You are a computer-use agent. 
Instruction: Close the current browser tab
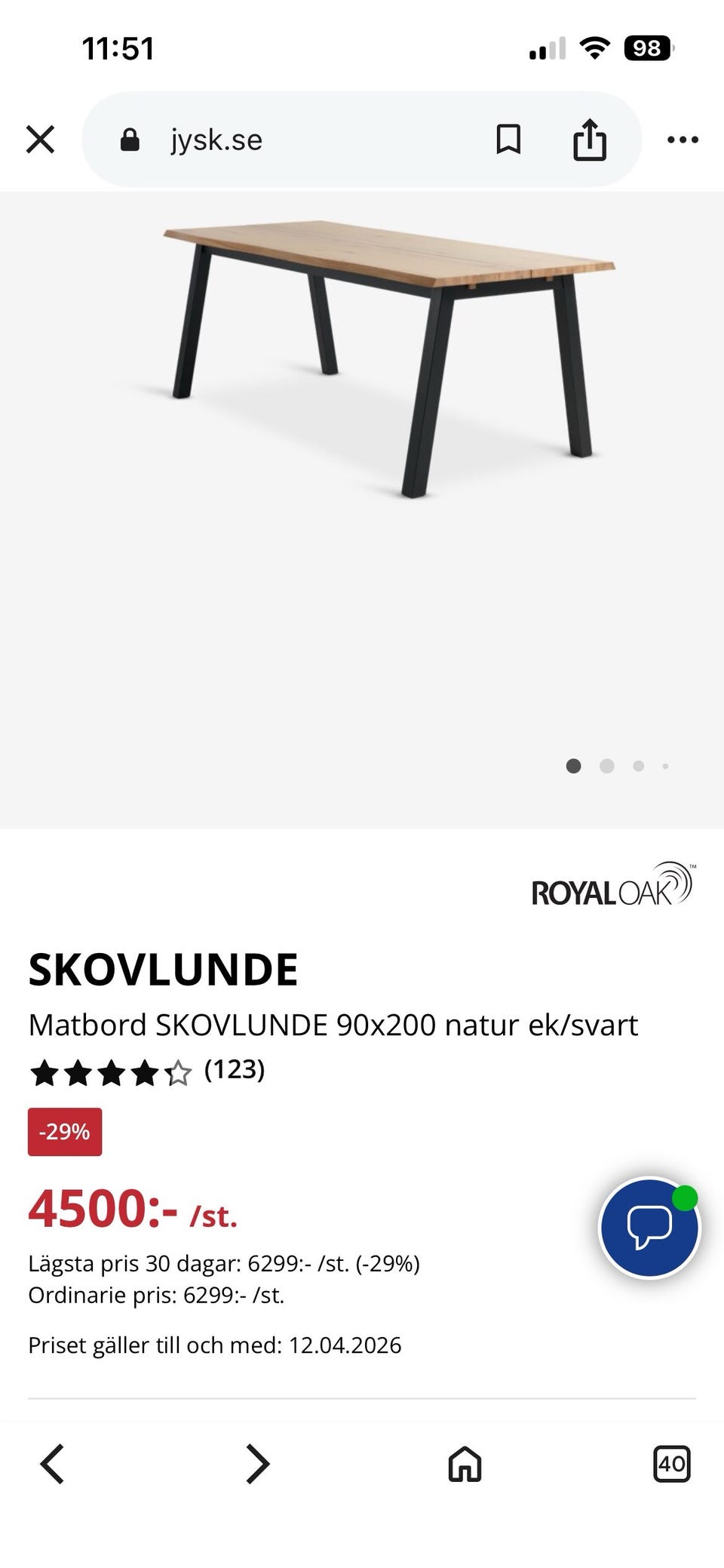[x=39, y=139]
